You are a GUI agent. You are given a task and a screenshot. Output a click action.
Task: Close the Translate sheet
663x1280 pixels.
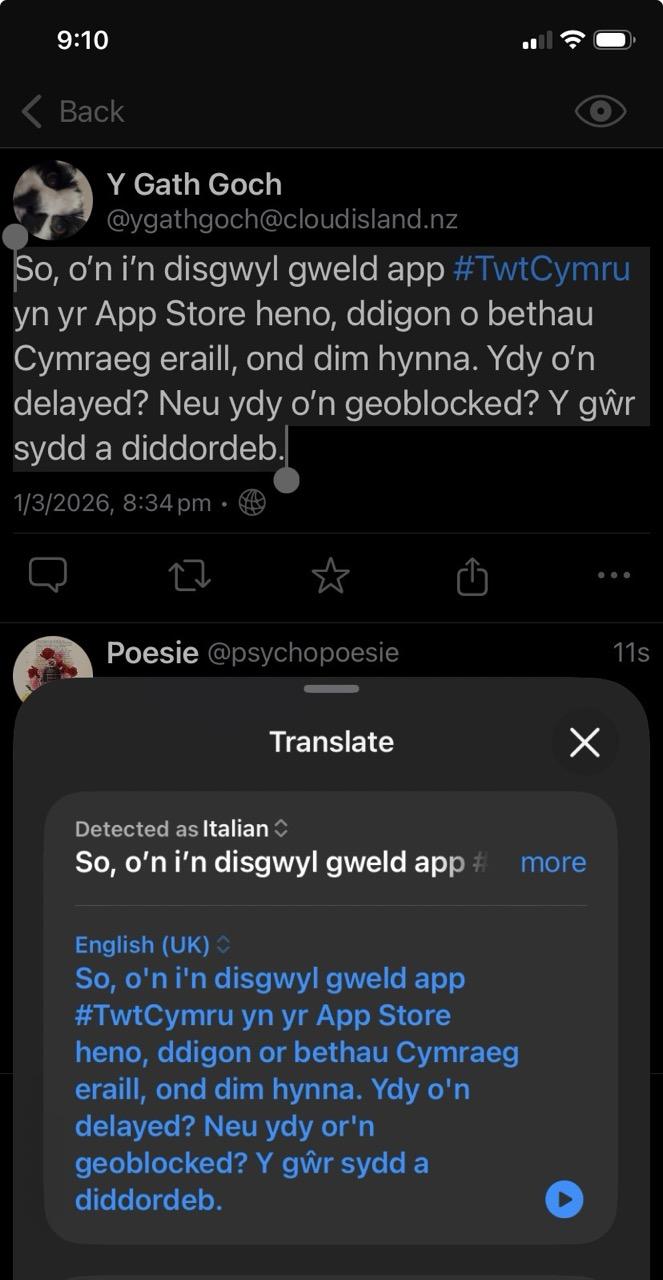pyautogui.click(x=584, y=742)
